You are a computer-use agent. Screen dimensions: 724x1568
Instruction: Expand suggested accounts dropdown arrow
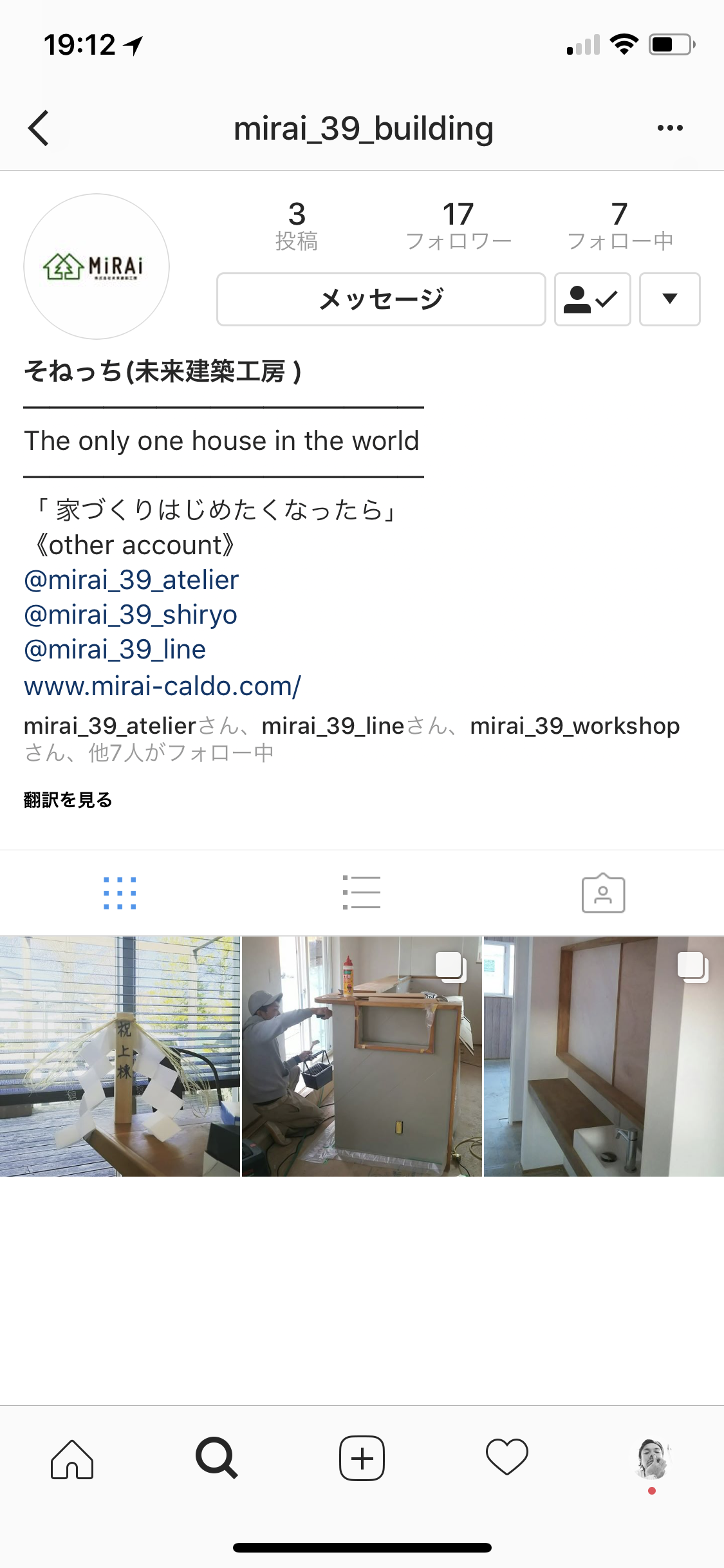(x=669, y=299)
